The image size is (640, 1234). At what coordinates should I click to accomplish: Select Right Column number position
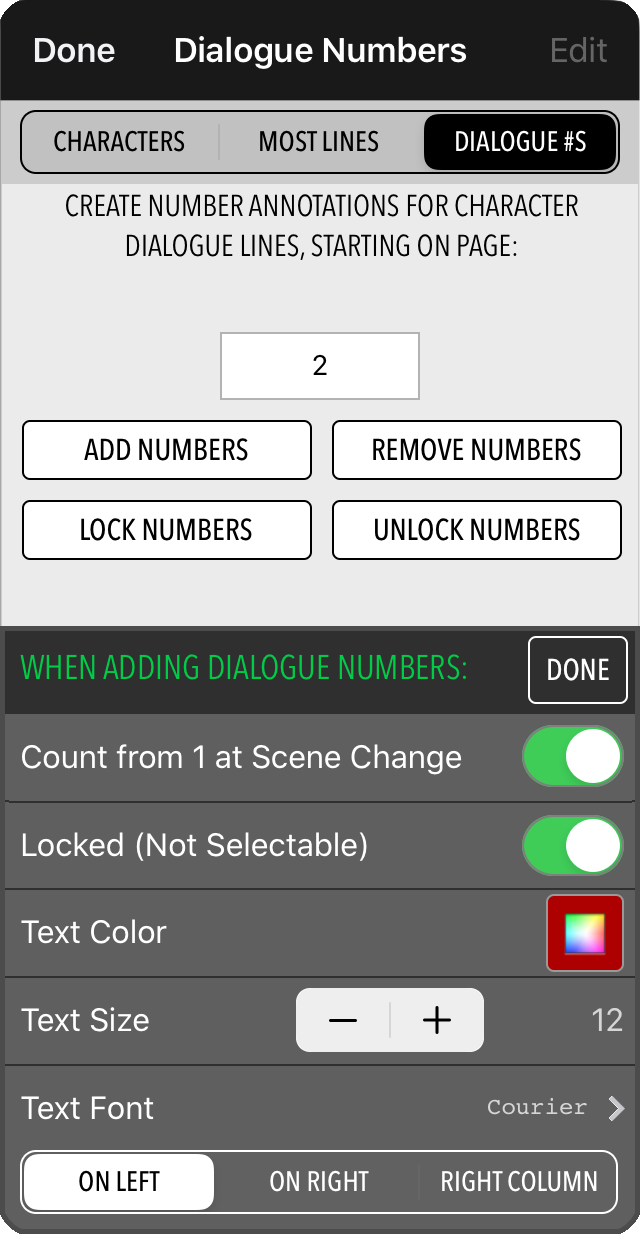[x=519, y=1182]
